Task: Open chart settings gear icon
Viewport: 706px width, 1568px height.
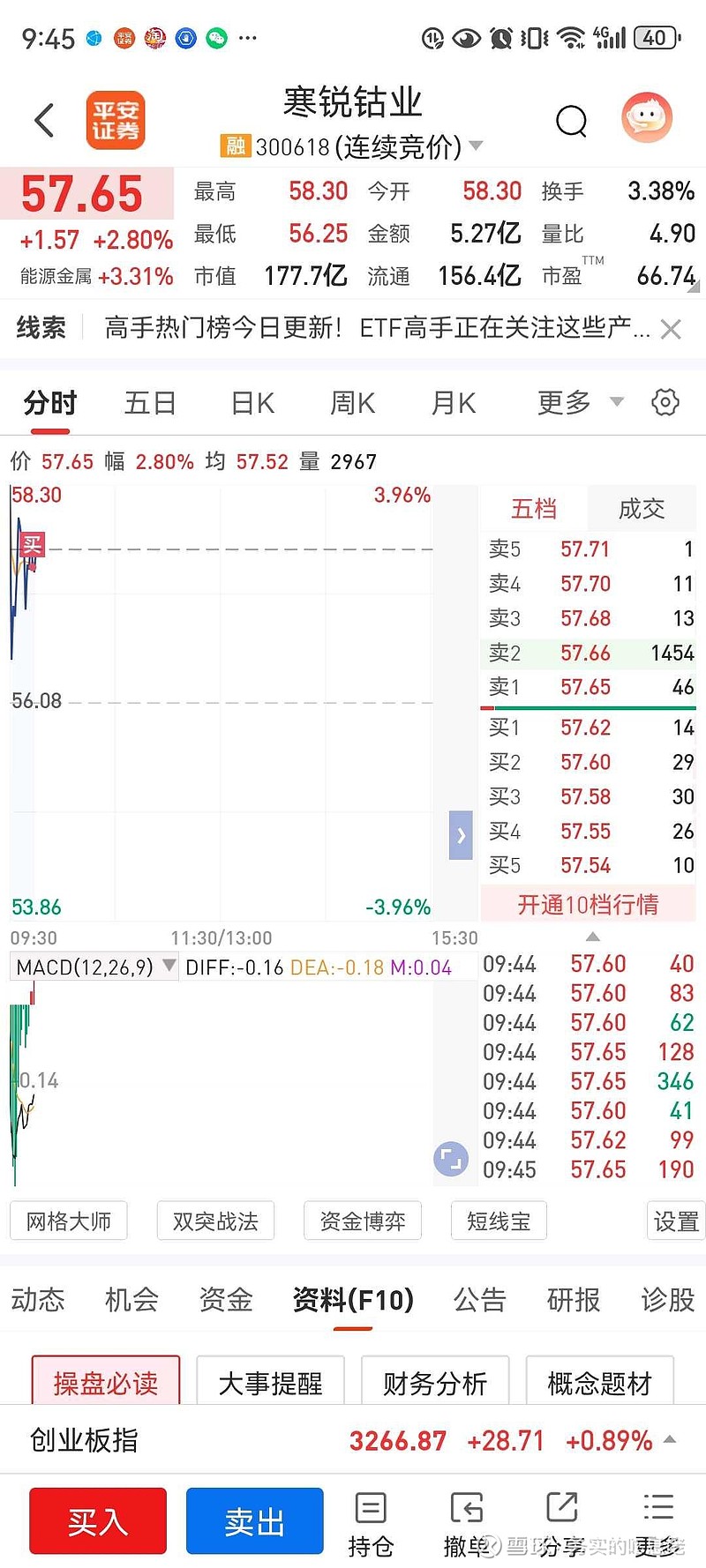Action: pos(665,402)
